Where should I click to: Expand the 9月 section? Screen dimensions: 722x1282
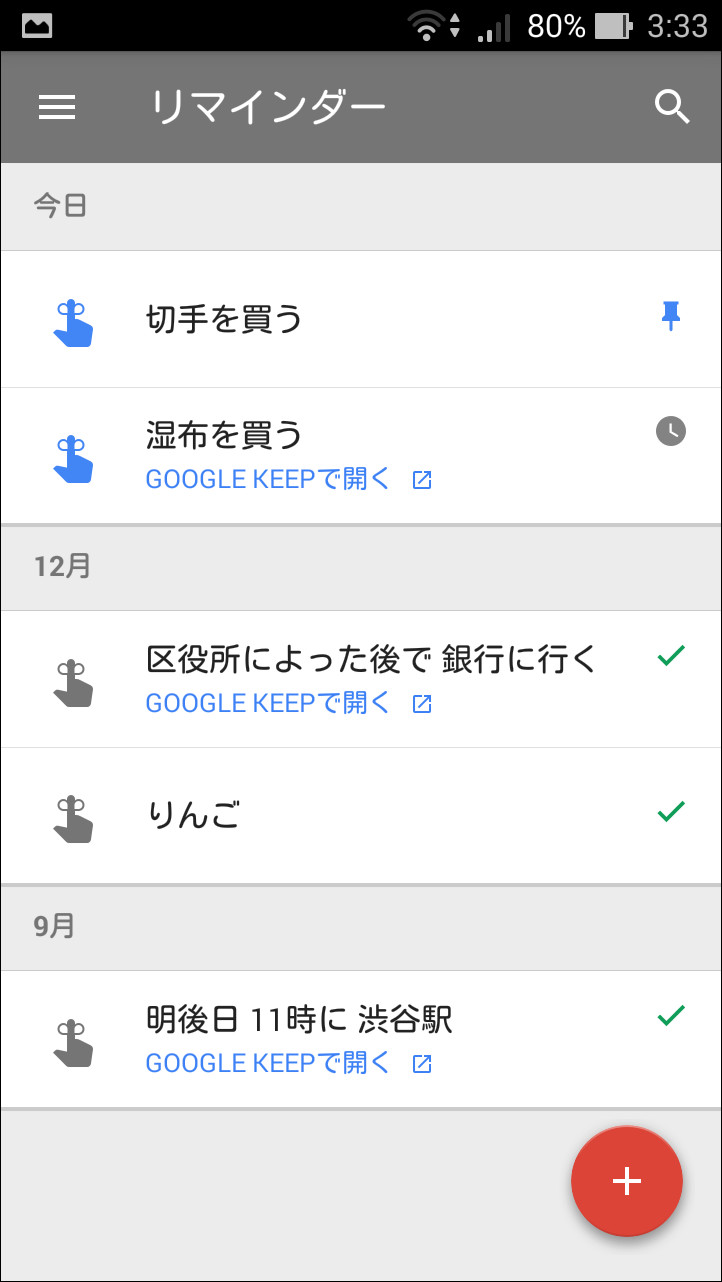[x=55, y=927]
